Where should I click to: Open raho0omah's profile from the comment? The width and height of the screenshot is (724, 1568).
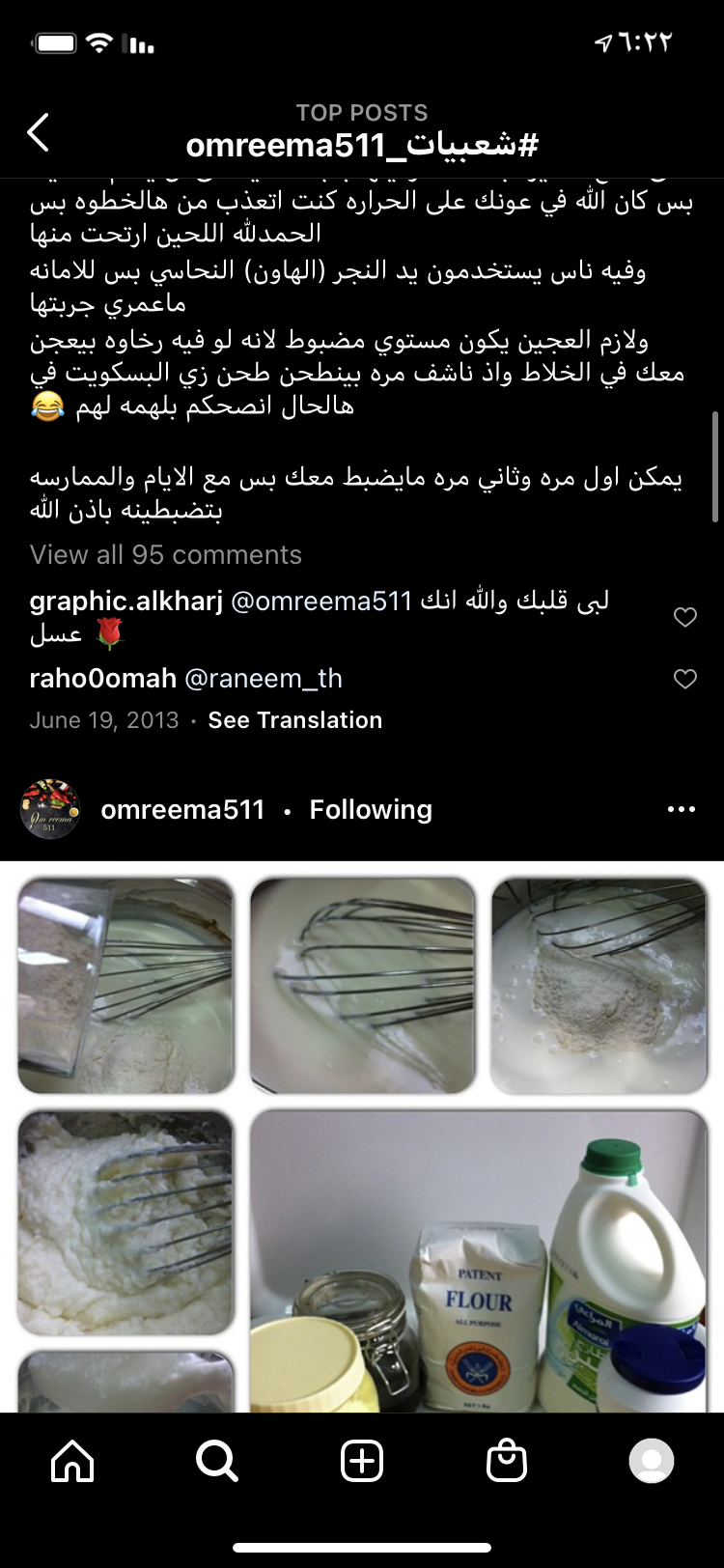(x=102, y=679)
